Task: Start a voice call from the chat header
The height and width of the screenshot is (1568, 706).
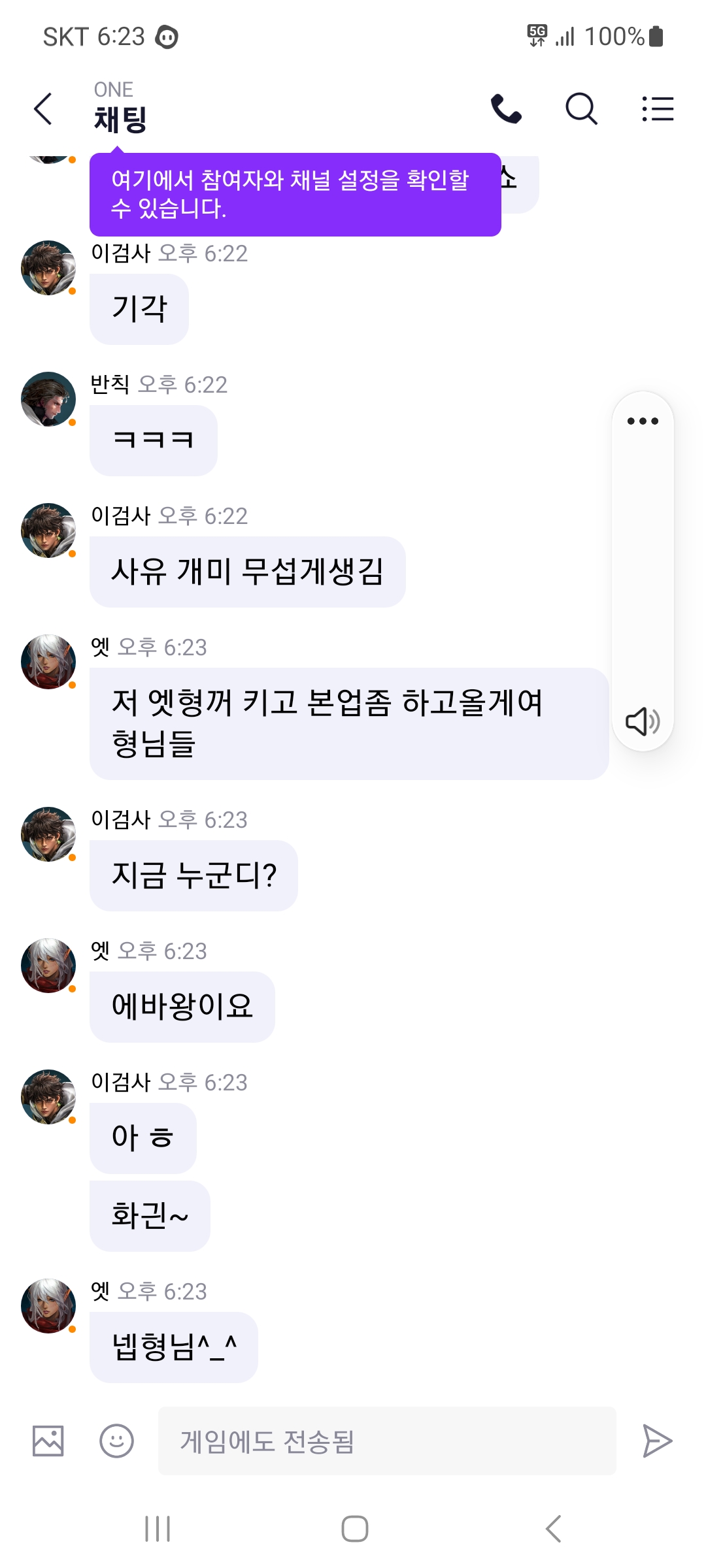Action: click(x=507, y=109)
